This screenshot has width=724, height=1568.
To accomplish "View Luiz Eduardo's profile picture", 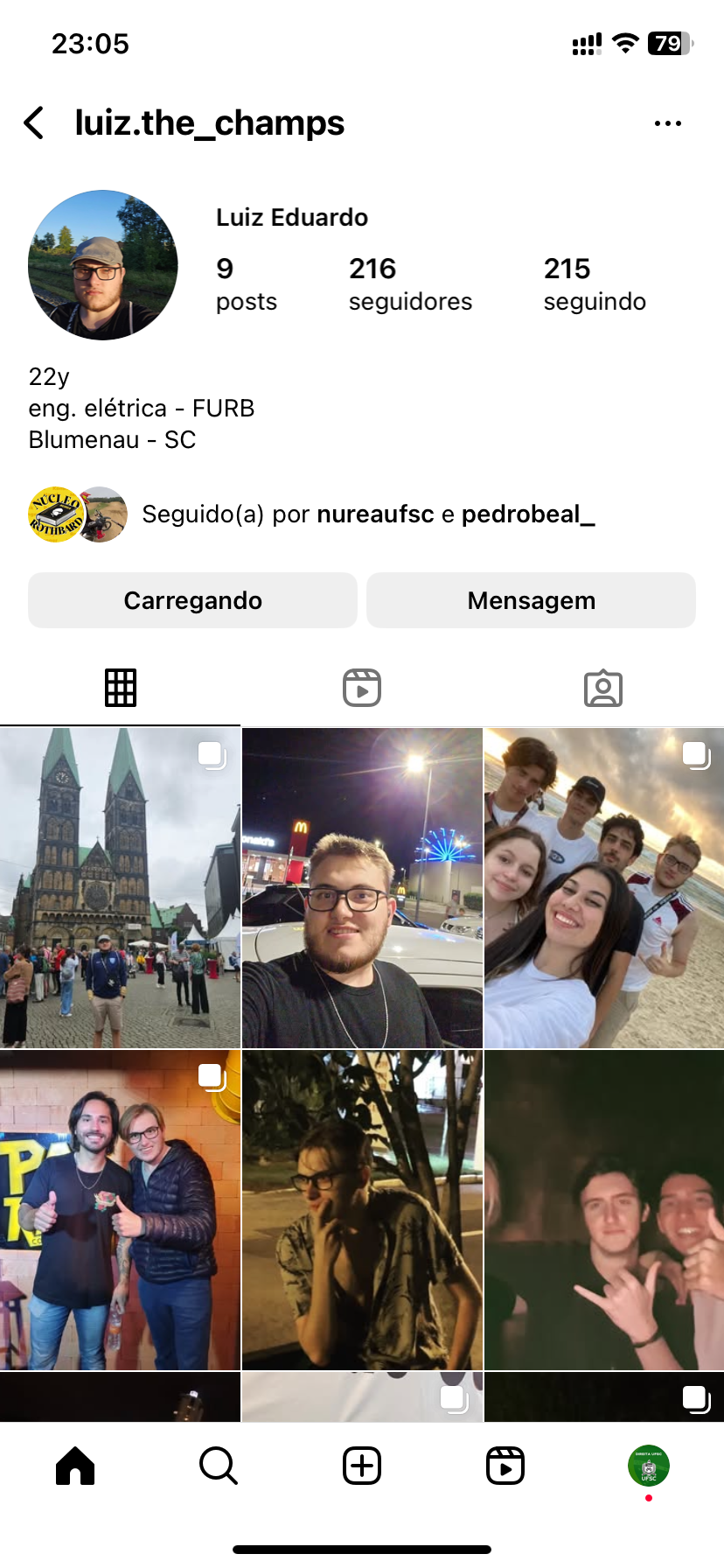I will pyautogui.click(x=103, y=265).
